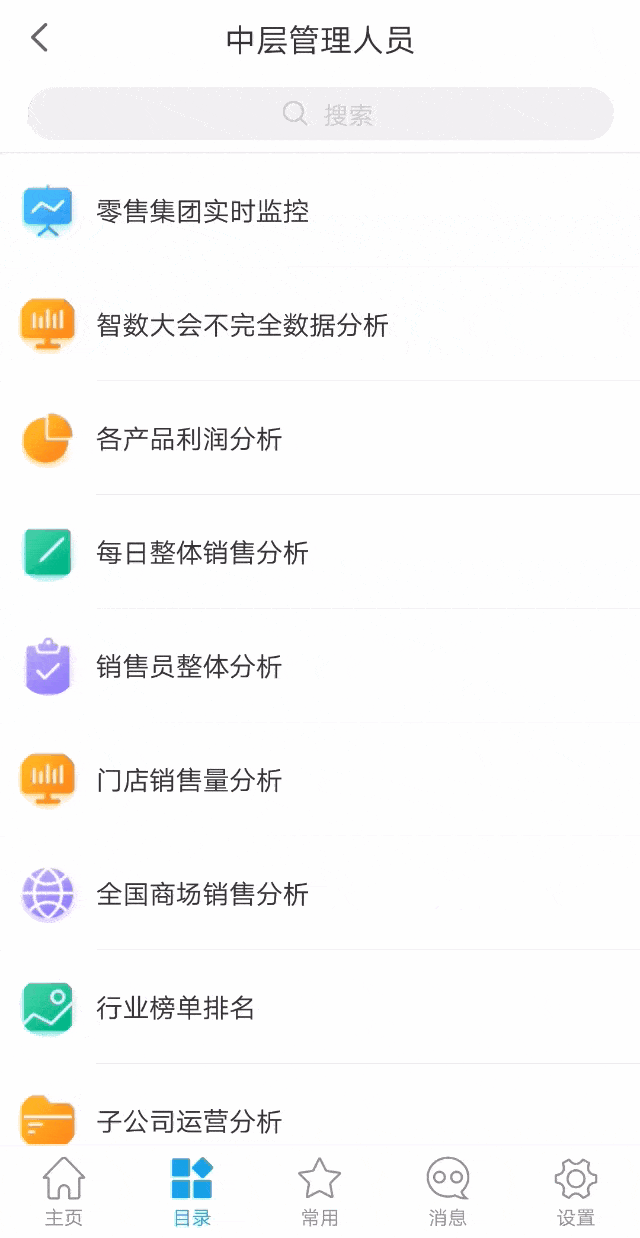This screenshot has width=640, height=1238.
Task: Open 各产品利润分析 report
Action: click(x=190, y=439)
